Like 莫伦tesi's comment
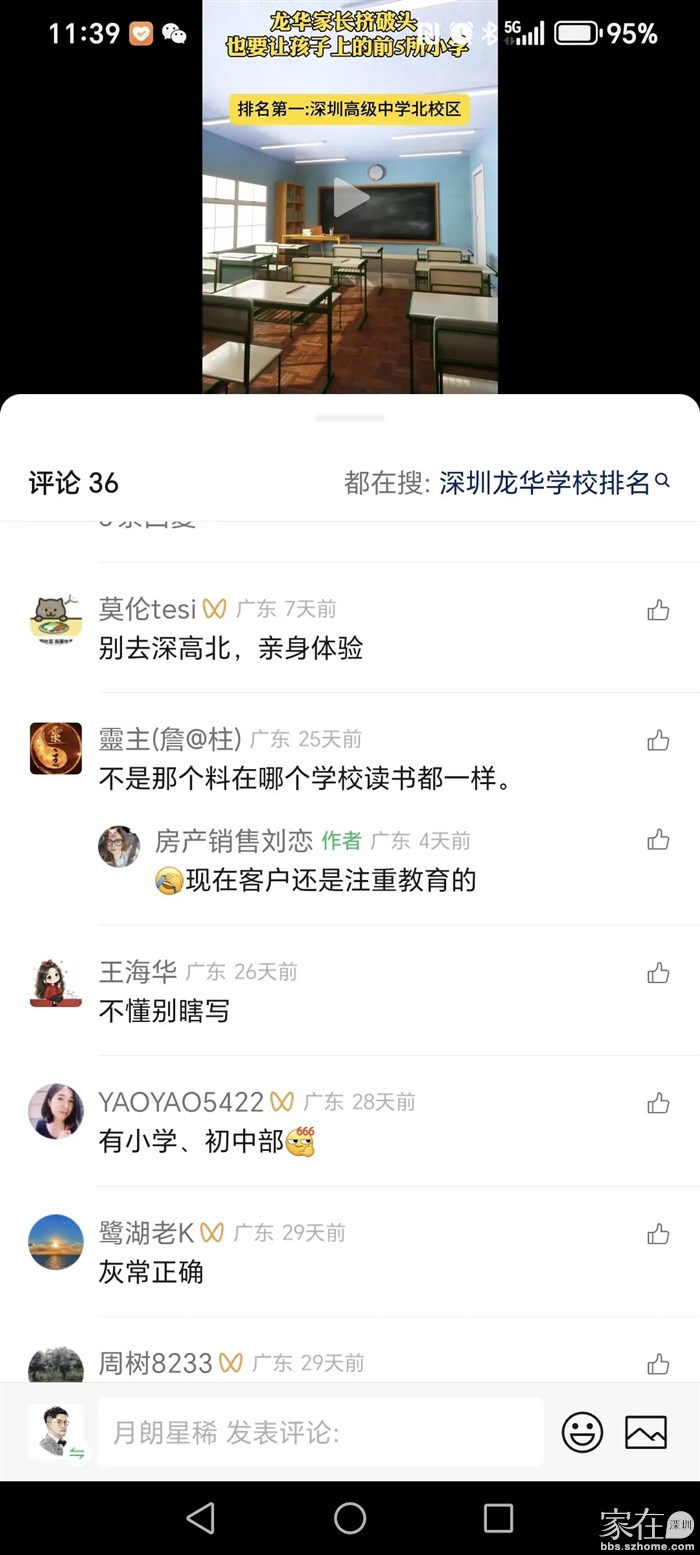 coord(658,610)
